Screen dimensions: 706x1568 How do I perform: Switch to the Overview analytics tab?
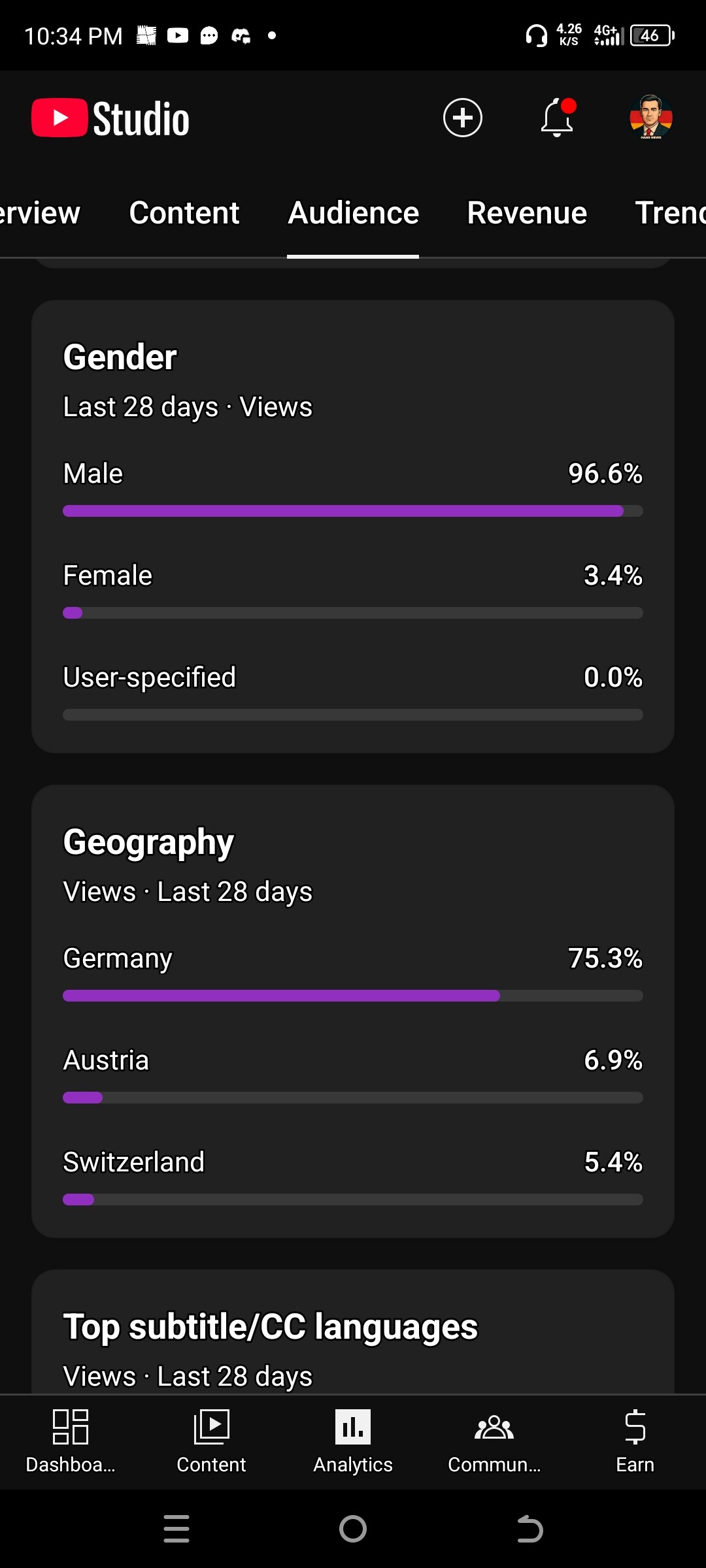tap(39, 213)
